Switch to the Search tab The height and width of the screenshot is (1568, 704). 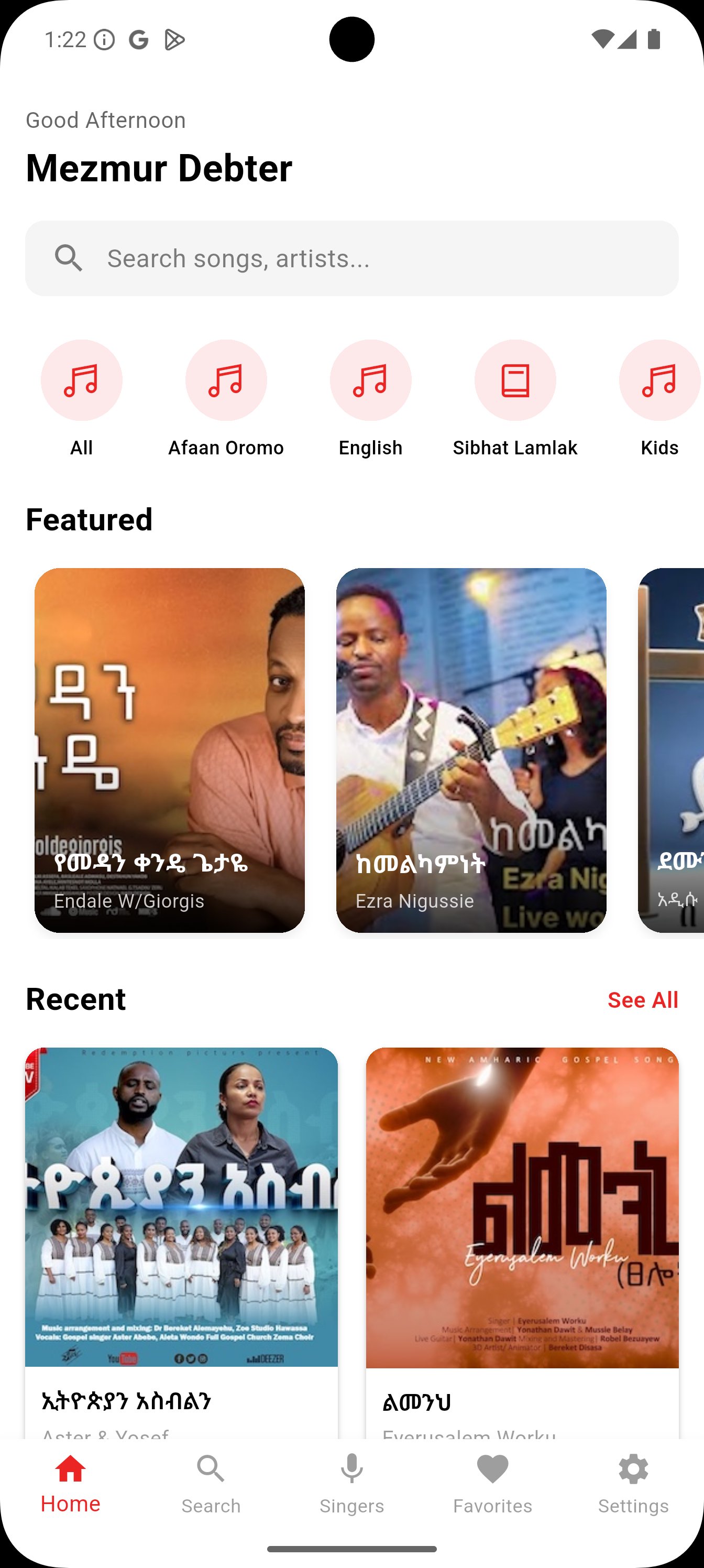coord(211,1484)
